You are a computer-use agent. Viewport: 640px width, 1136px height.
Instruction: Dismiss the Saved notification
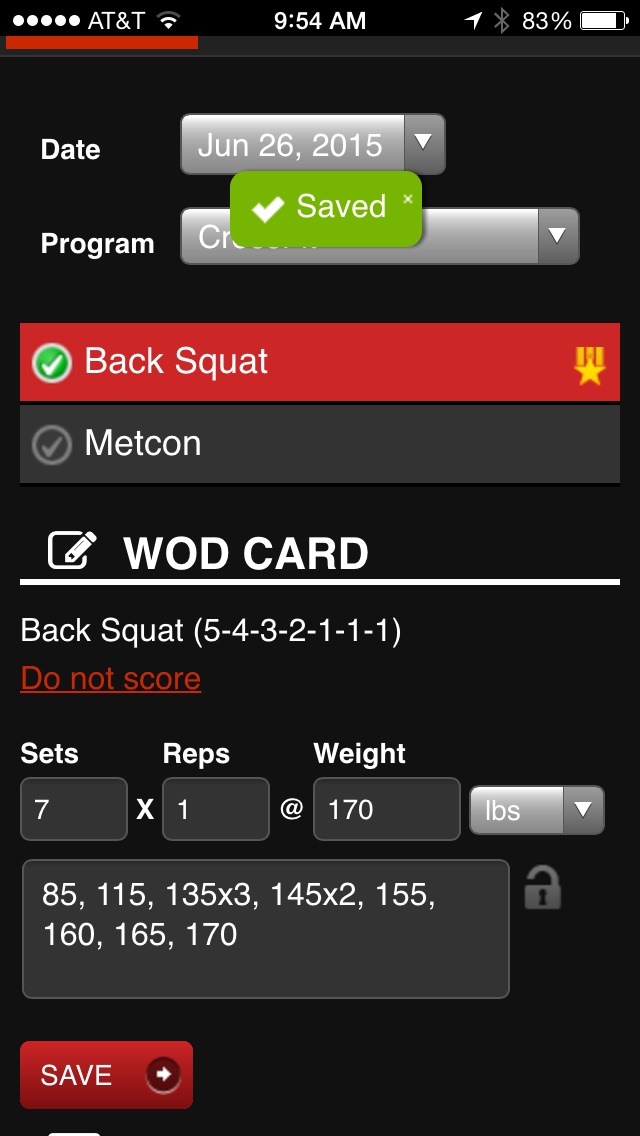point(407,198)
